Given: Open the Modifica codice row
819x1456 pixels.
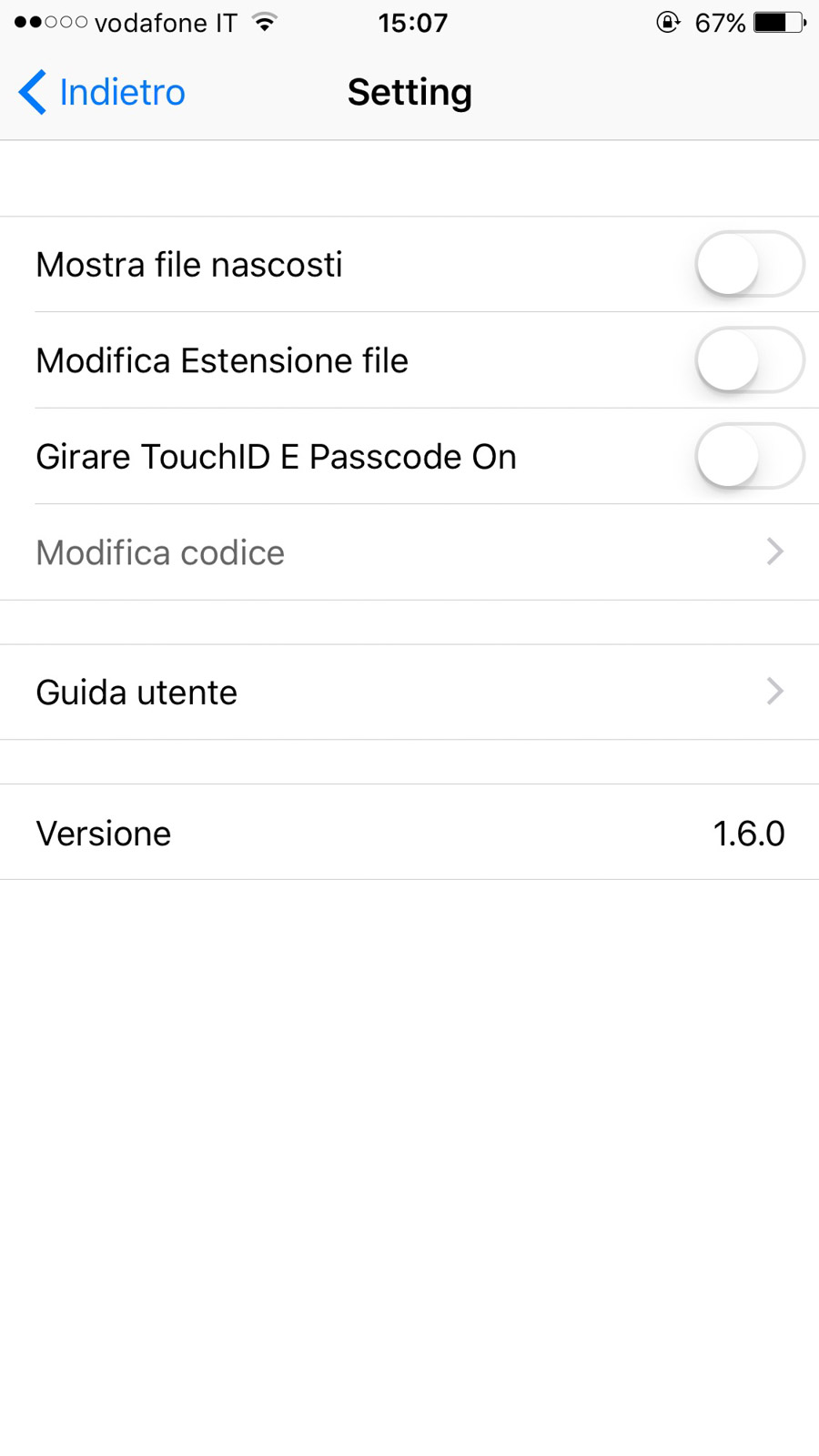Looking at the screenshot, I should pos(409,552).
